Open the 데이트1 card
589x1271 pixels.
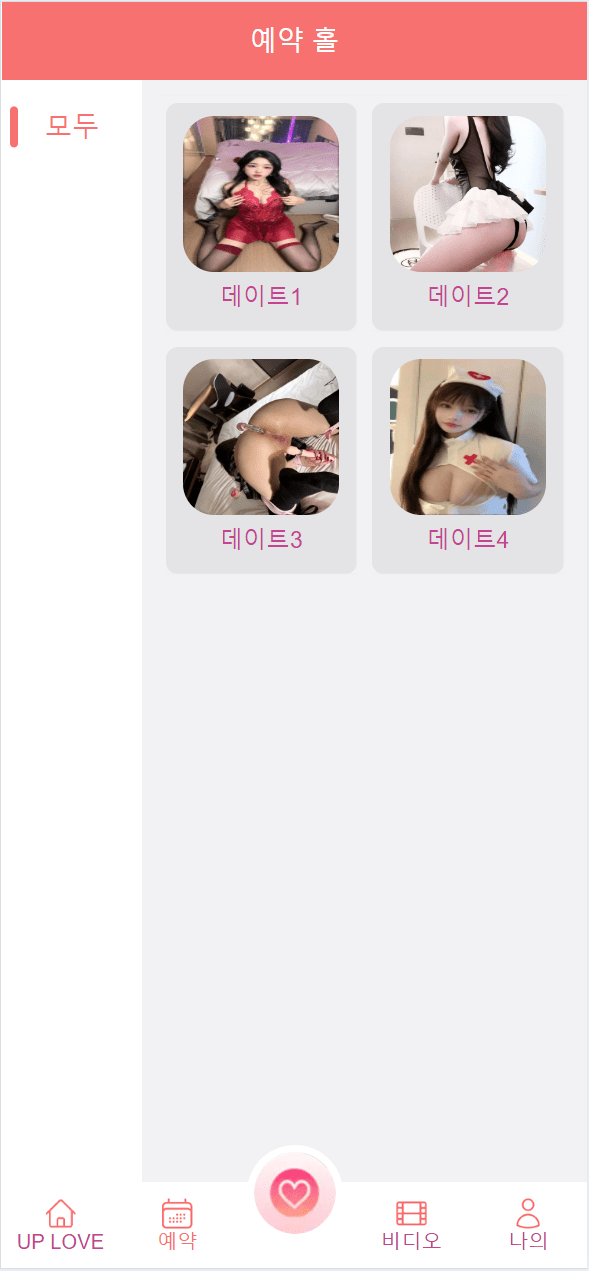[261, 217]
